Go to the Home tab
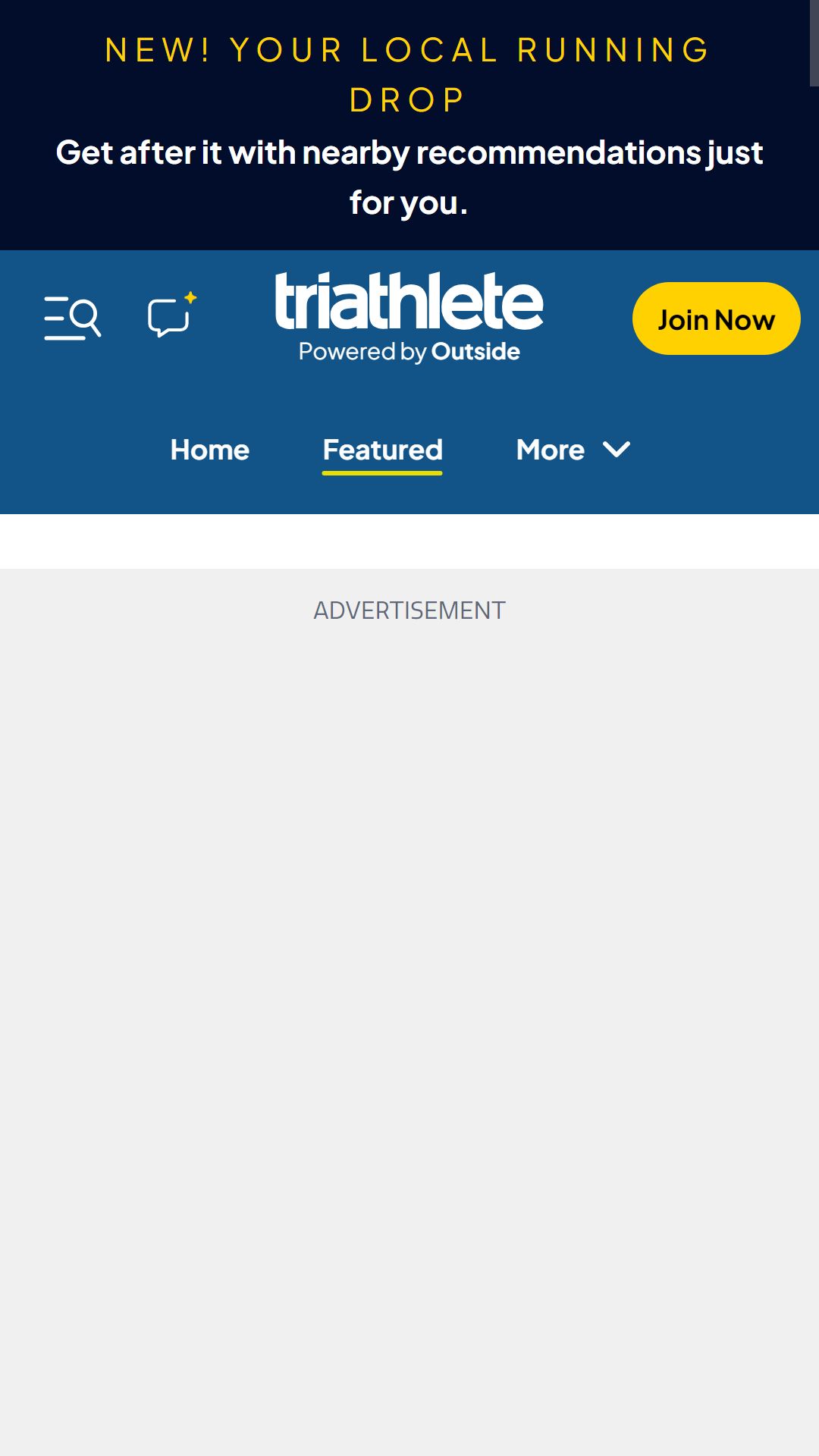 210,450
